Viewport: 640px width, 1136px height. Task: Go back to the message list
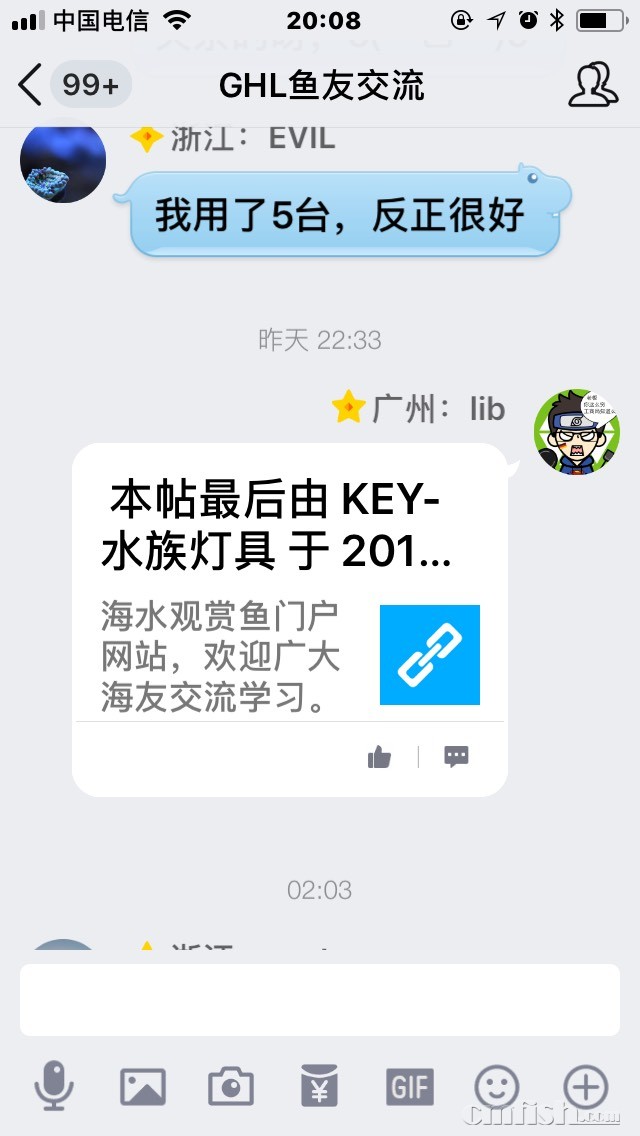point(32,85)
